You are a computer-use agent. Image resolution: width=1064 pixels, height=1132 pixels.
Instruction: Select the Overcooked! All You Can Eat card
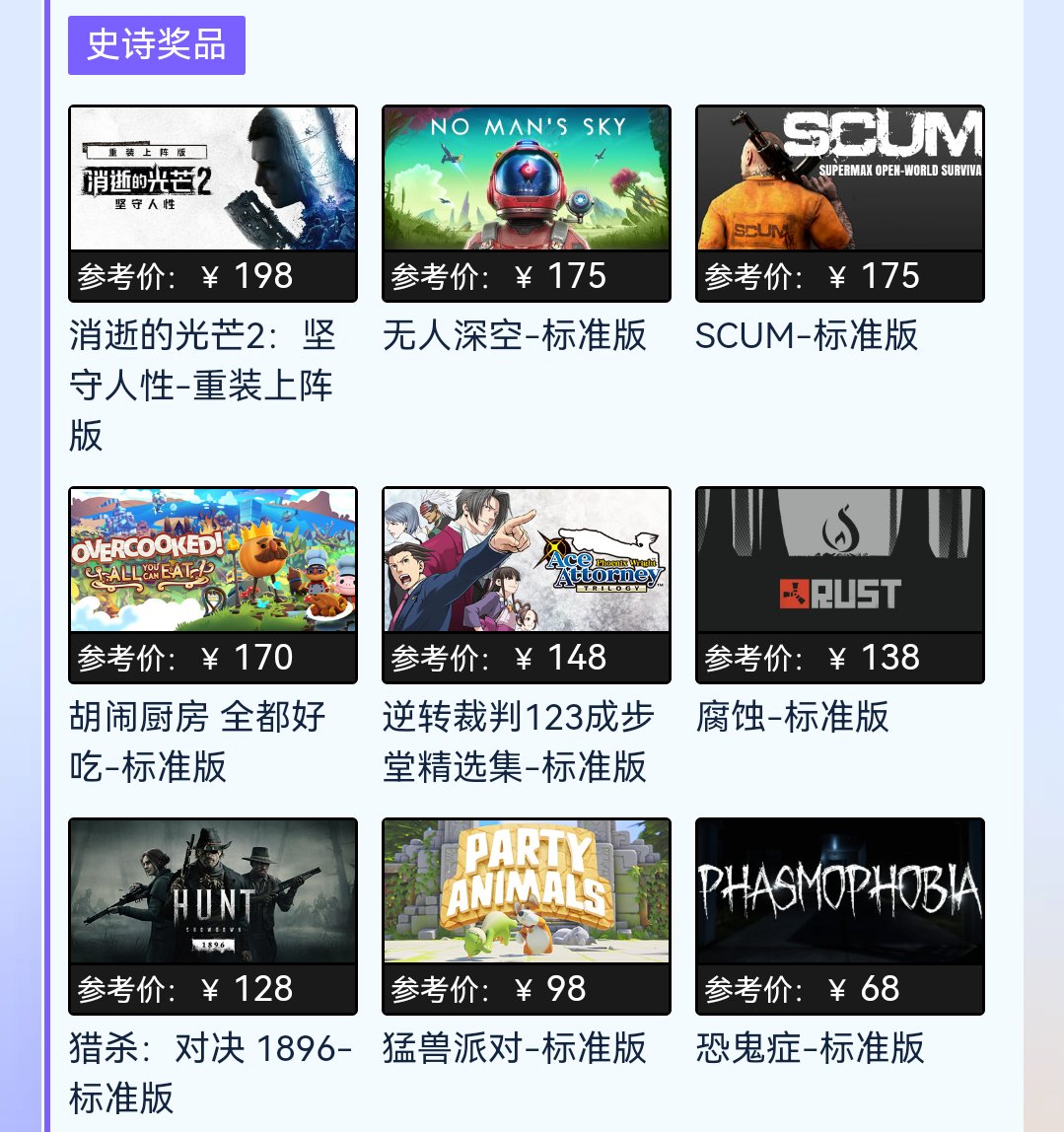point(212,560)
